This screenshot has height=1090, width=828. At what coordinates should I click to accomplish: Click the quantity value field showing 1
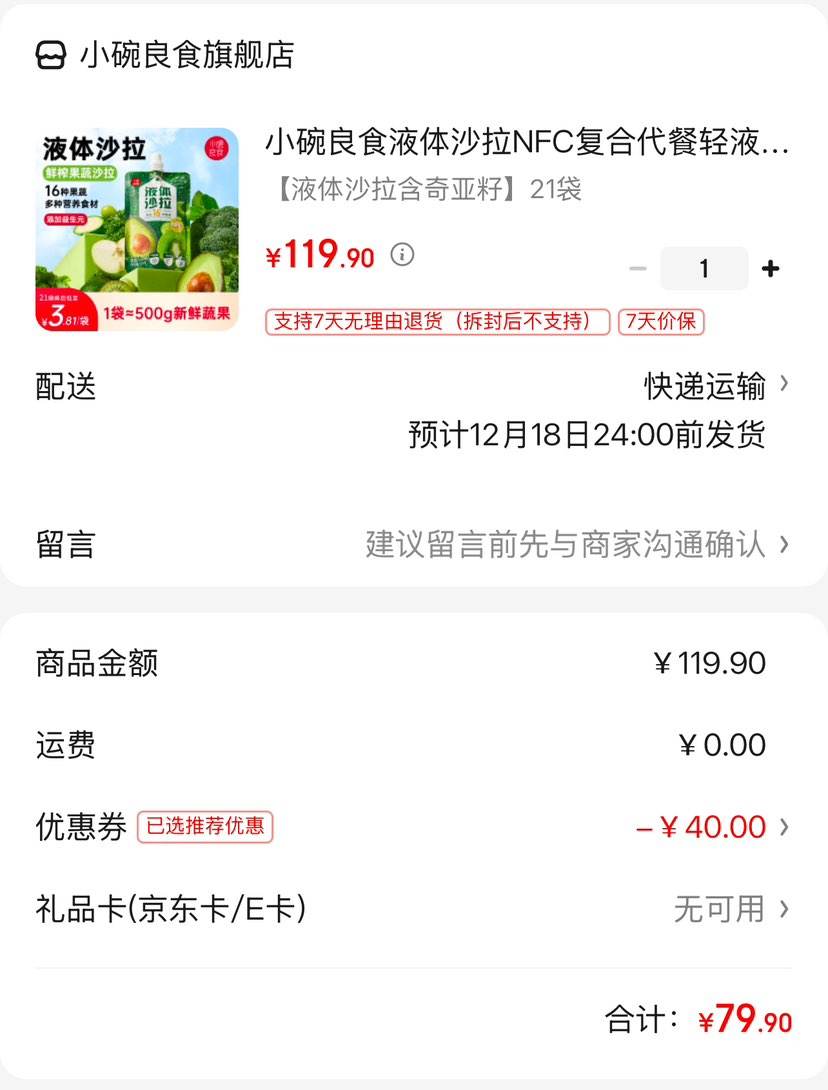point(704,268)
